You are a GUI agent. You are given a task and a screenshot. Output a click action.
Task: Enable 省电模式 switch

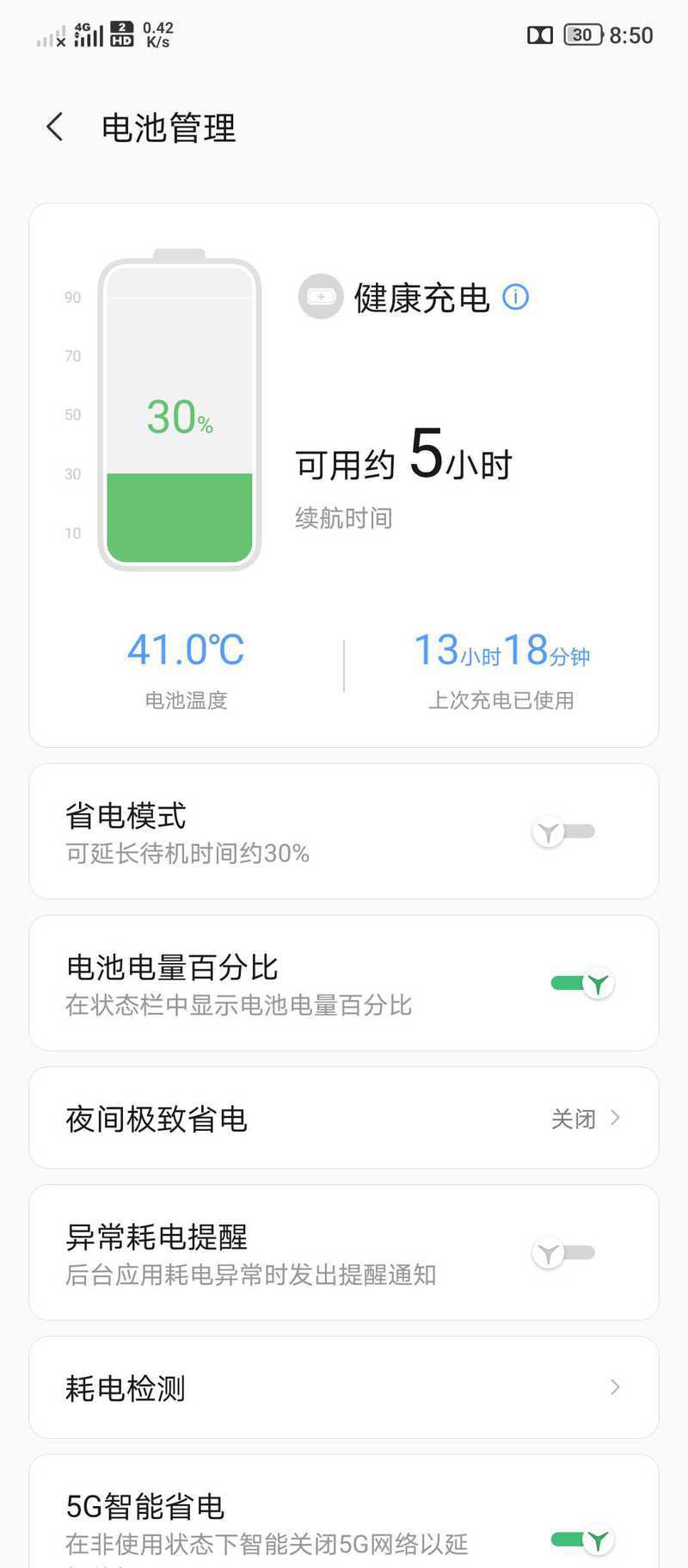pos(564,832)
